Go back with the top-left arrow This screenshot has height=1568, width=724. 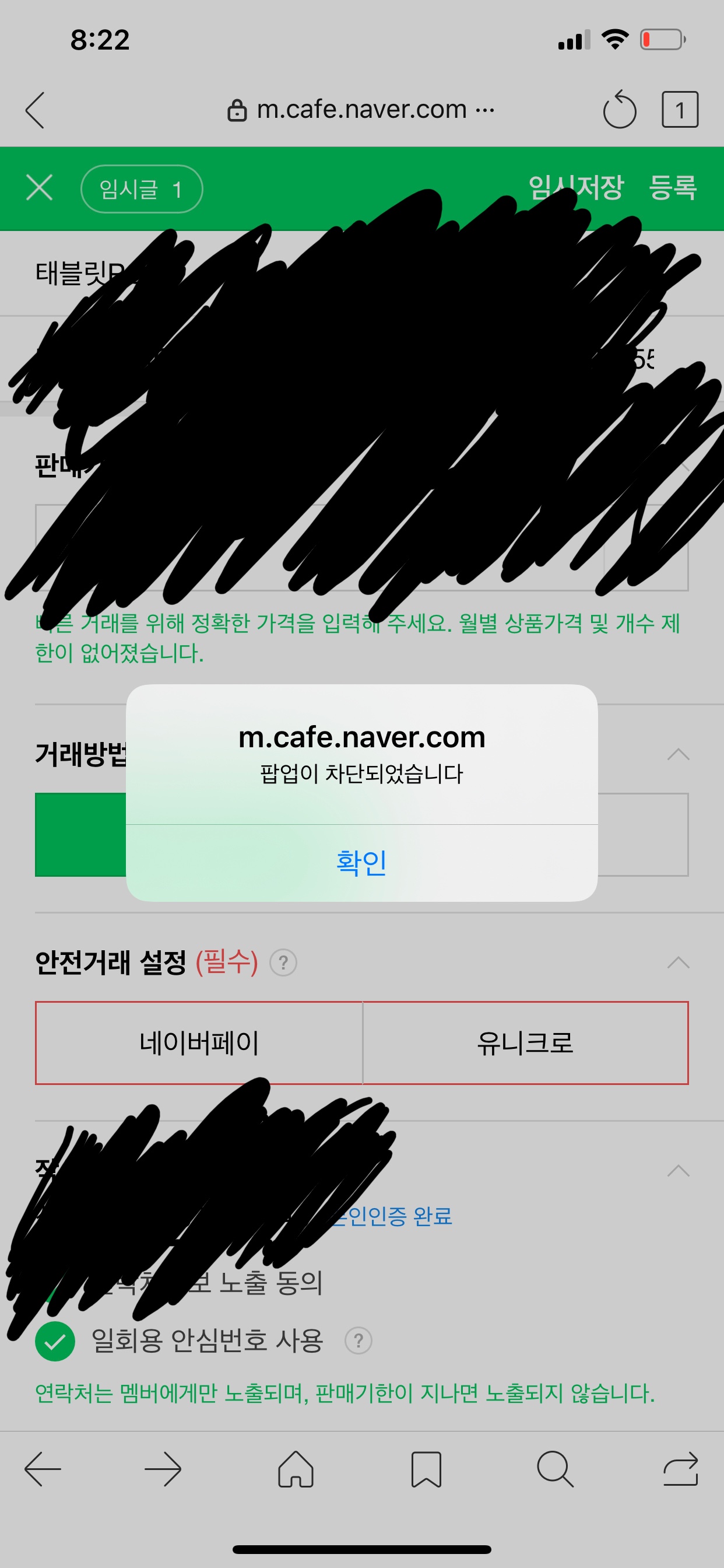(x=36, y=110)
